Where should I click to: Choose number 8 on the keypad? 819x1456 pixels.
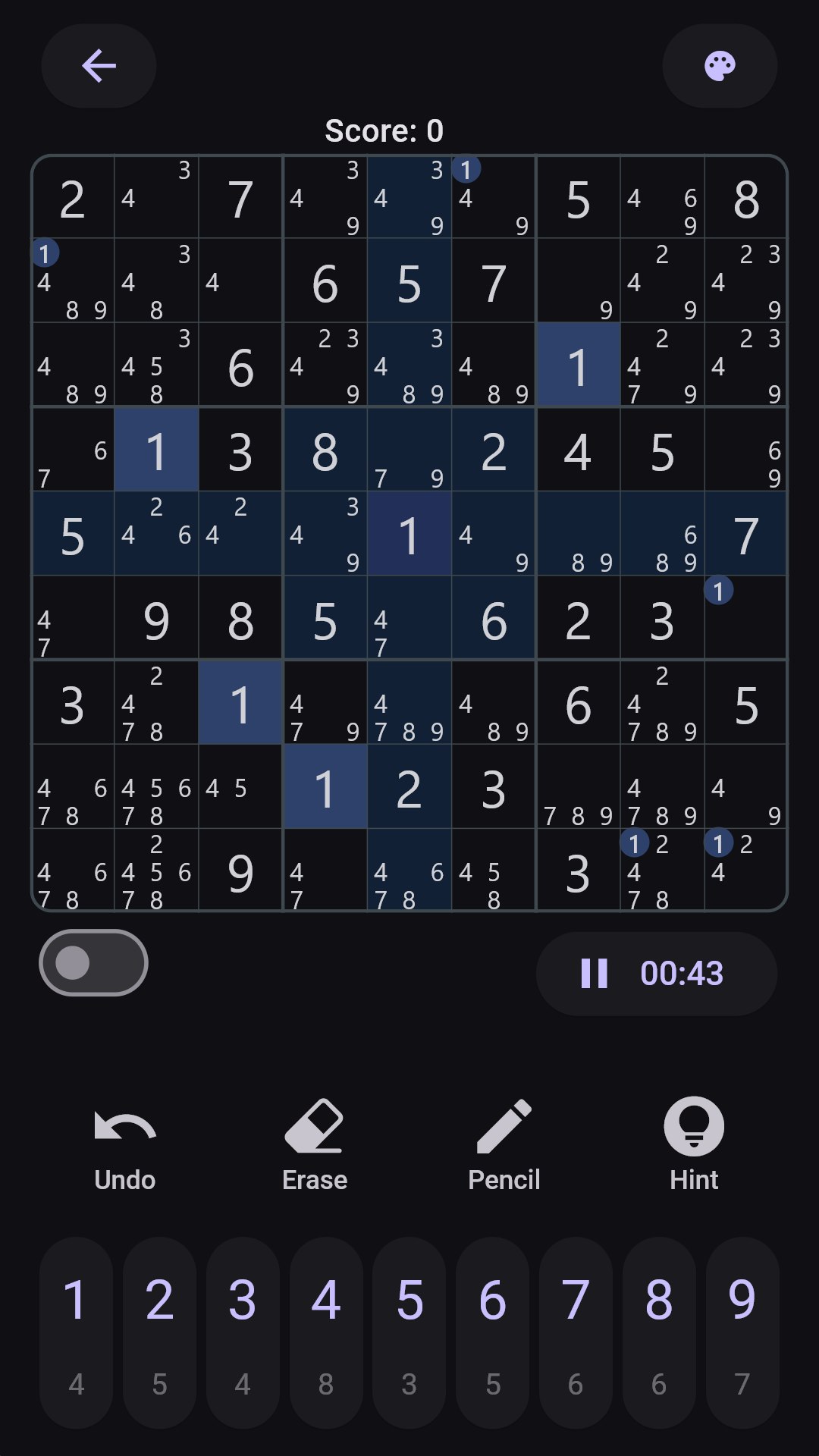tap(659, 1332)
